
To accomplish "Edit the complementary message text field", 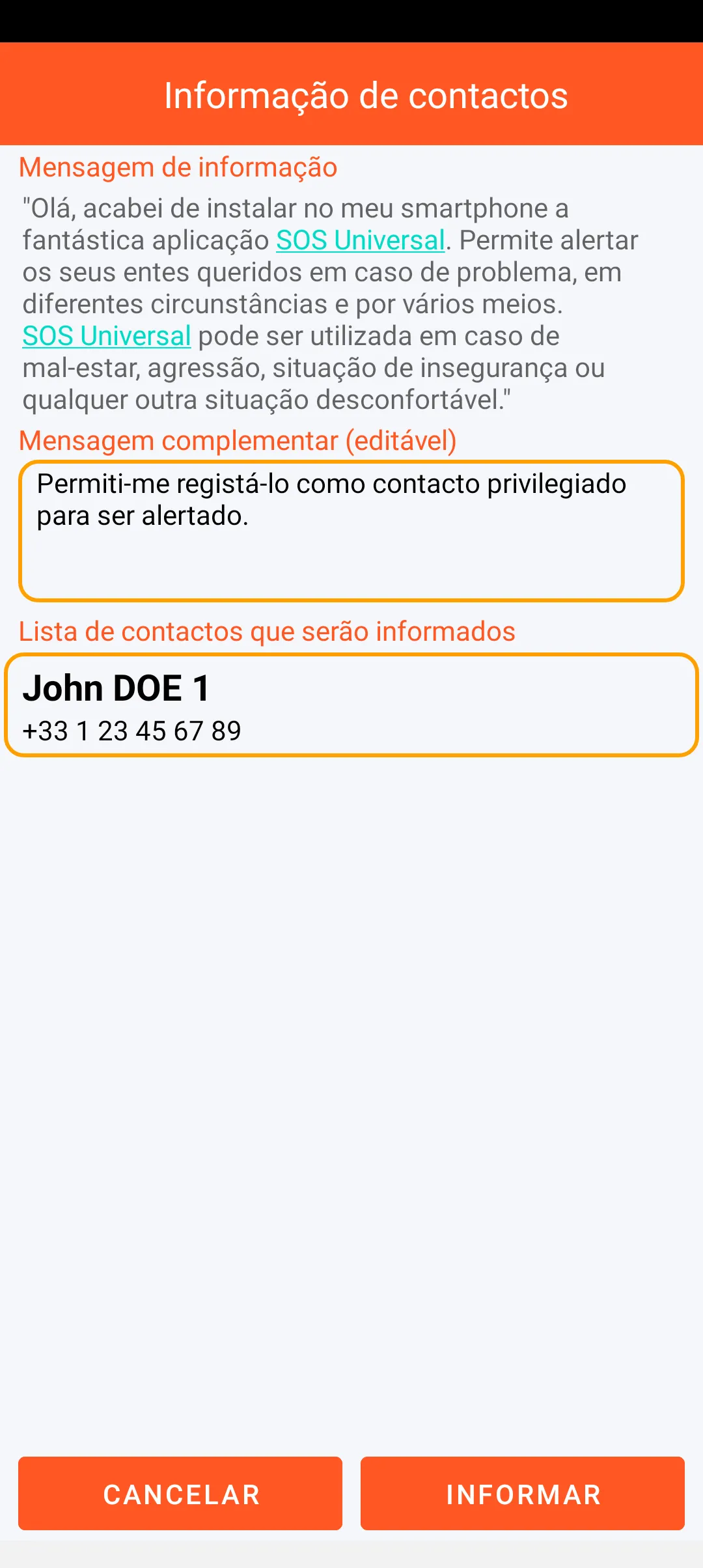I will 351,531.
